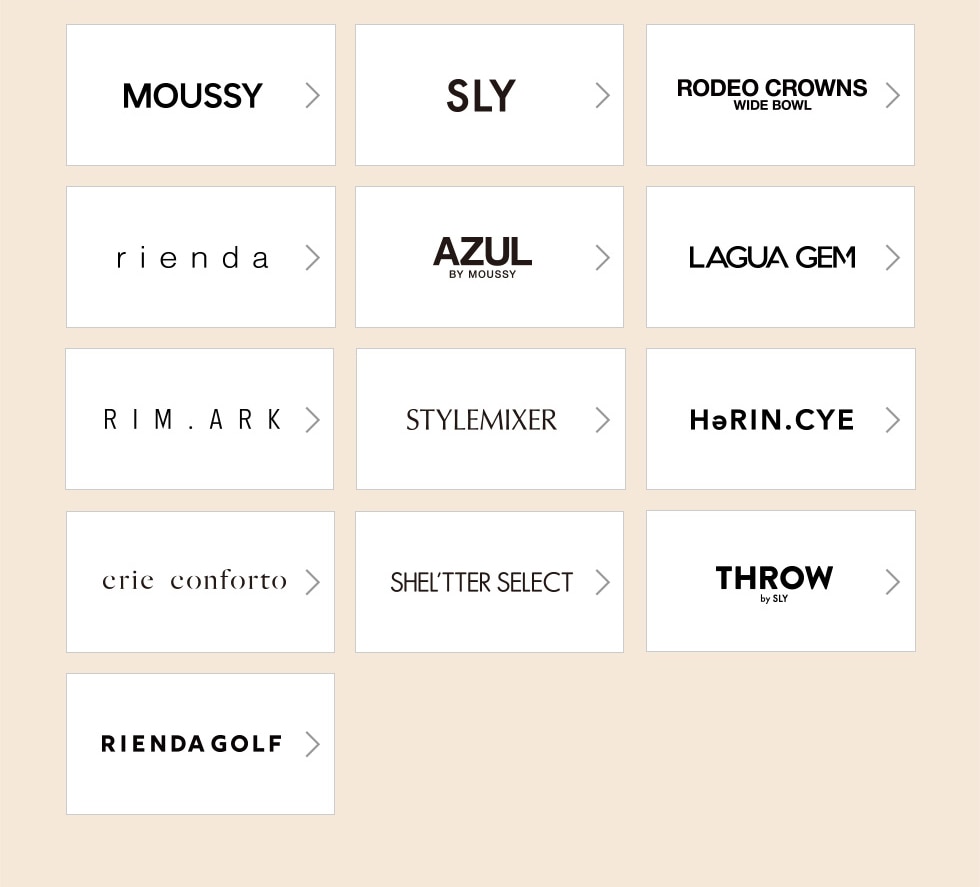Select the RIENDA GOLF brand card
This screenshot has height=887, width=980.
(x=200, y=743)
